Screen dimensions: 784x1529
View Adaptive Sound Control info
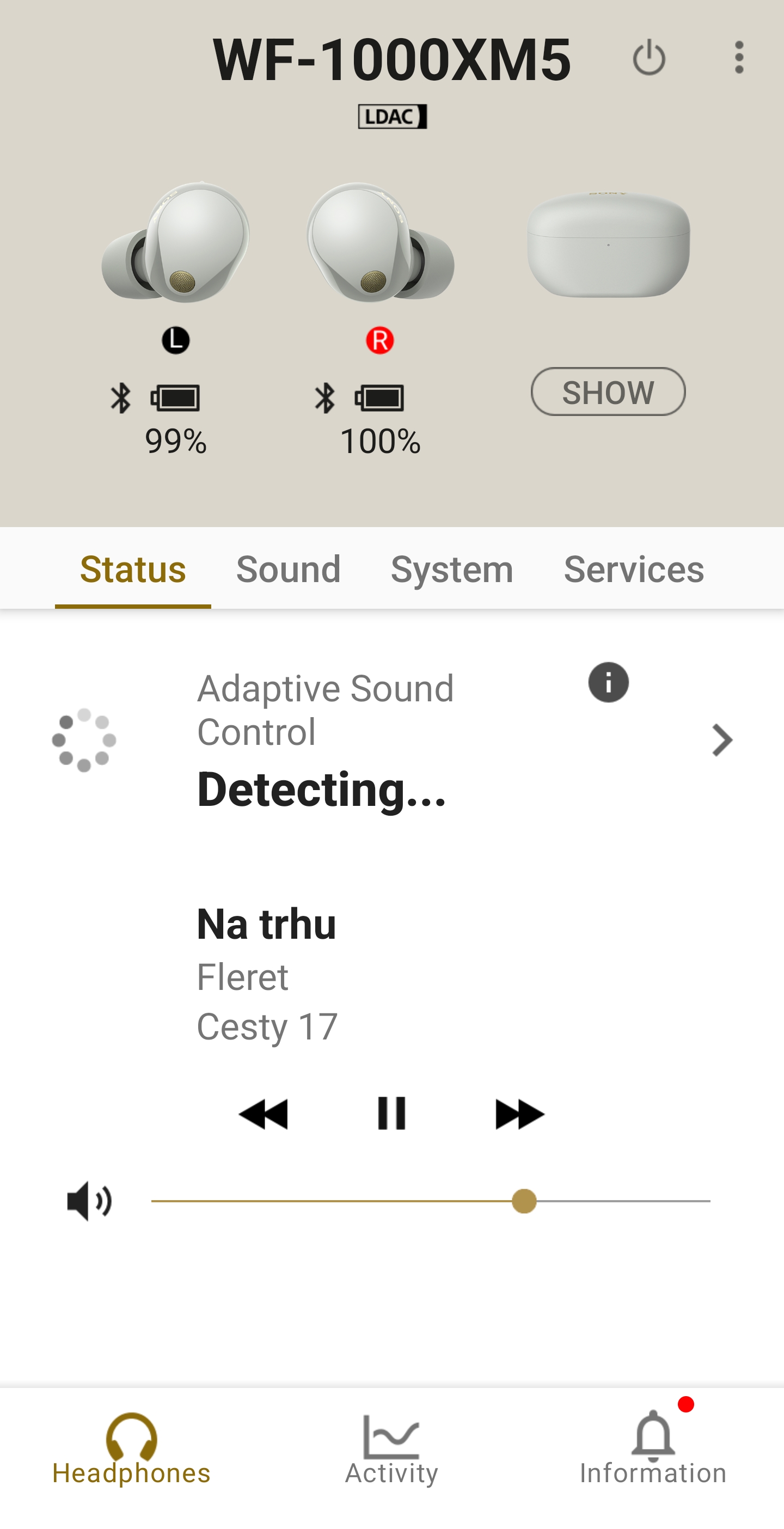[608, 683]
